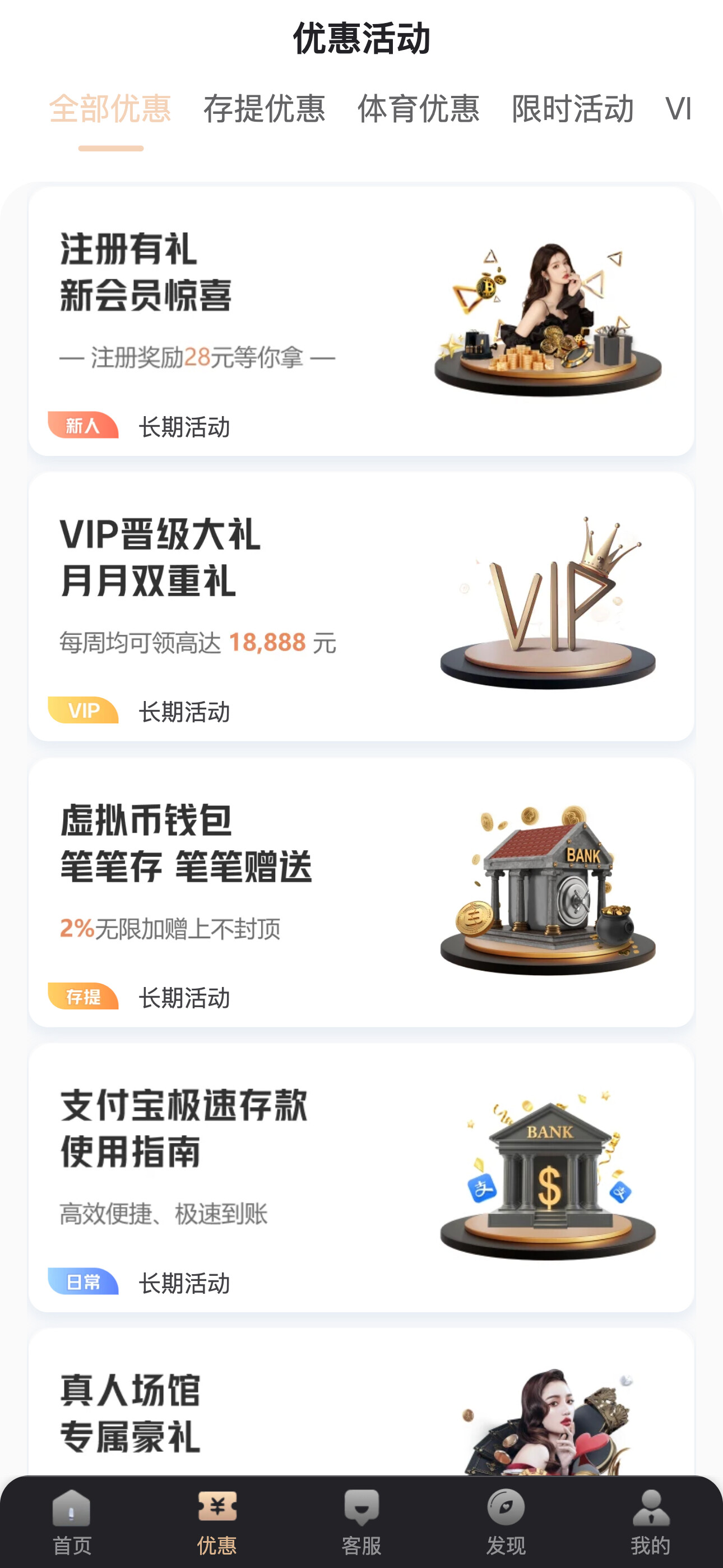Open the 限时活动 tab
This screenshot has width=723, height=1568.
572,109
